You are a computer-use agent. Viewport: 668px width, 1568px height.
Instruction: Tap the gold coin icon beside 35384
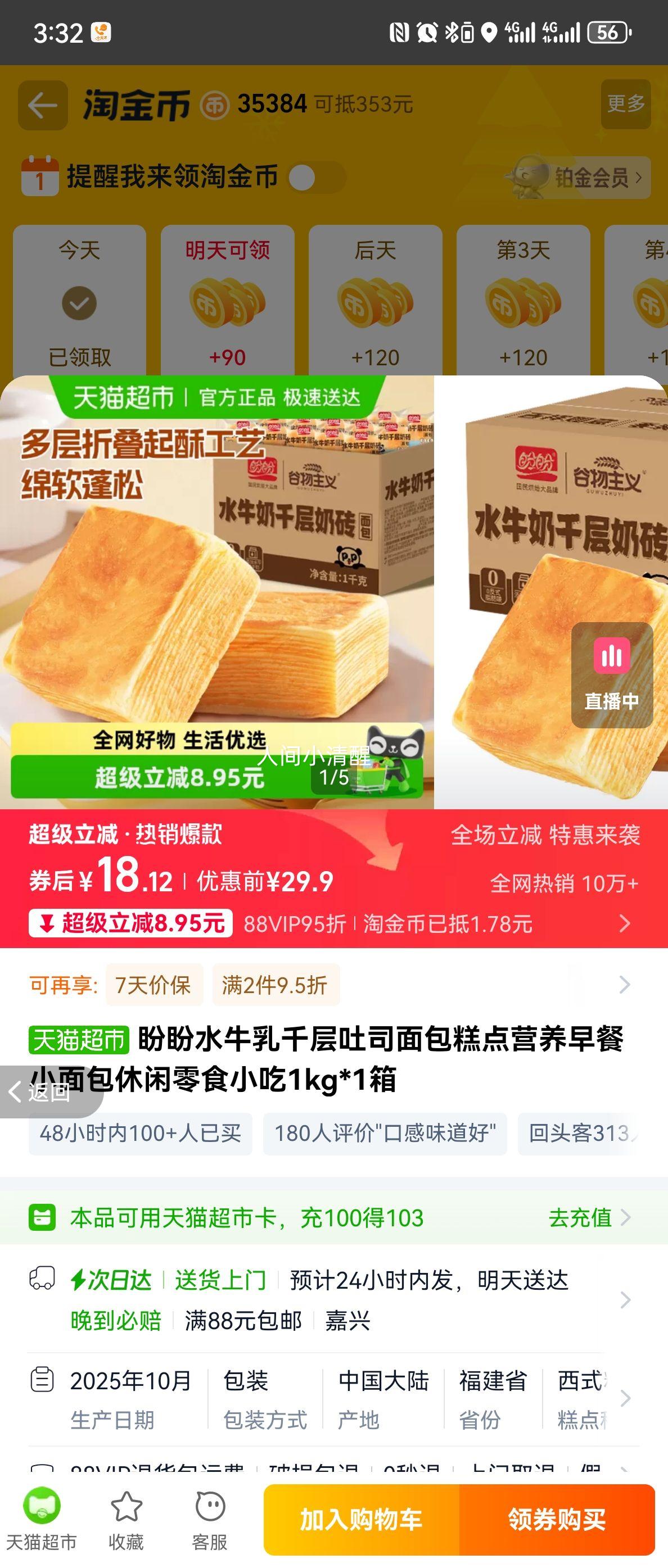pos(215,104)
